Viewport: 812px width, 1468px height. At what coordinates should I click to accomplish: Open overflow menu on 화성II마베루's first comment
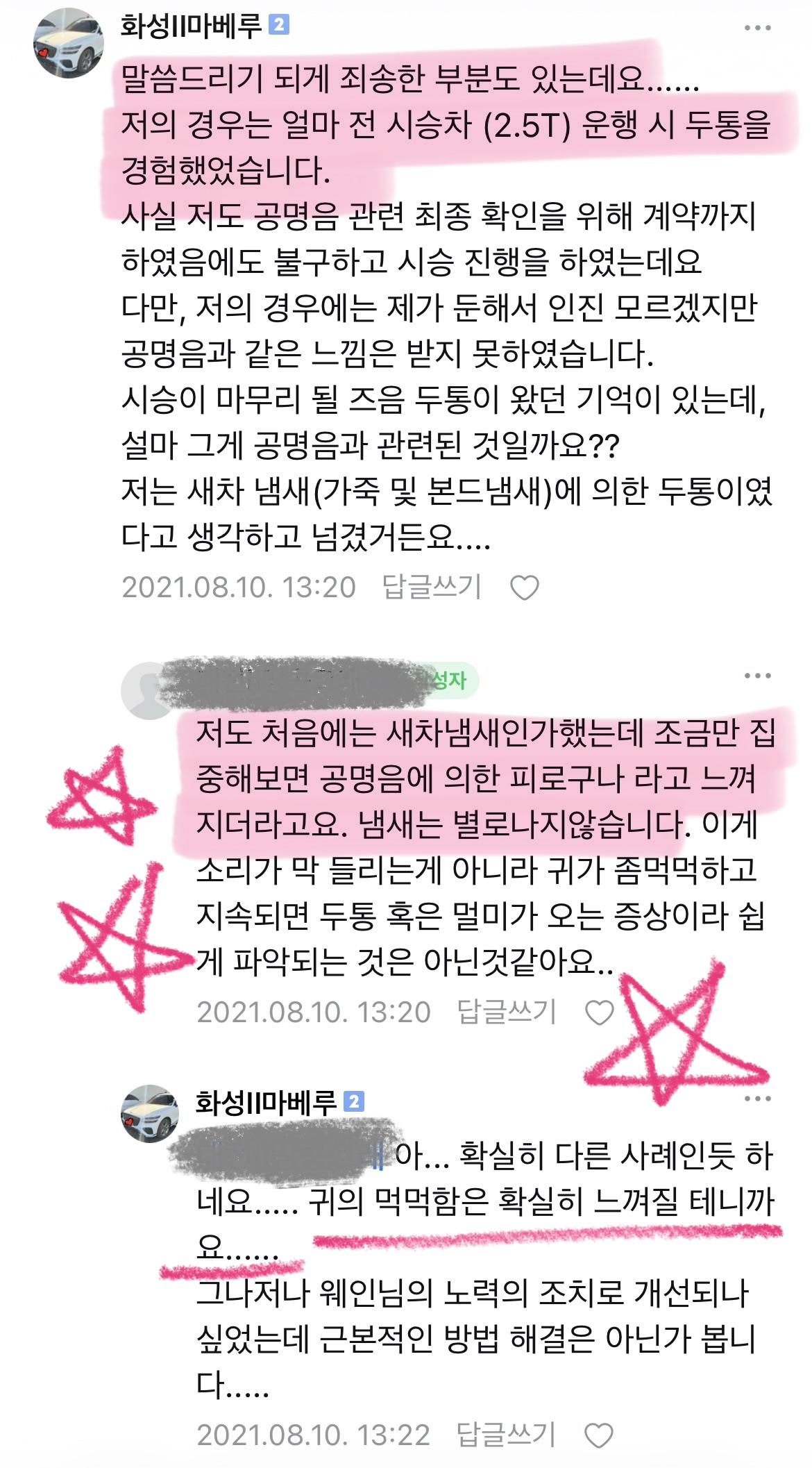point(757,28)
